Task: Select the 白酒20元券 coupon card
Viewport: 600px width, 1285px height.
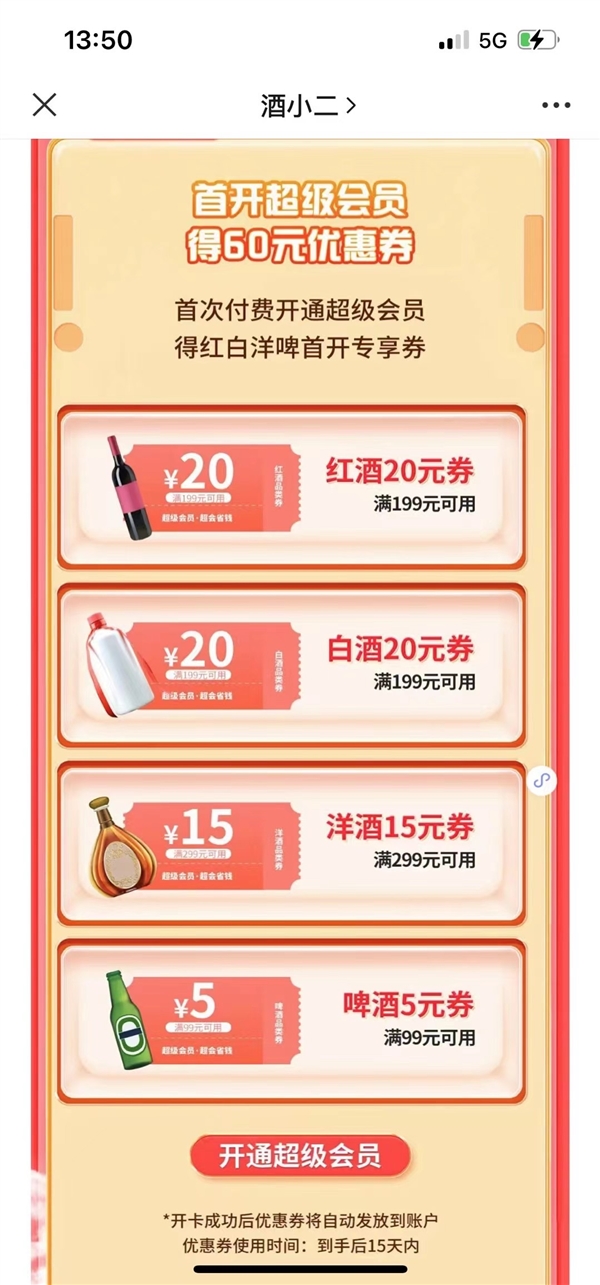Action: [x=291, y=665]
